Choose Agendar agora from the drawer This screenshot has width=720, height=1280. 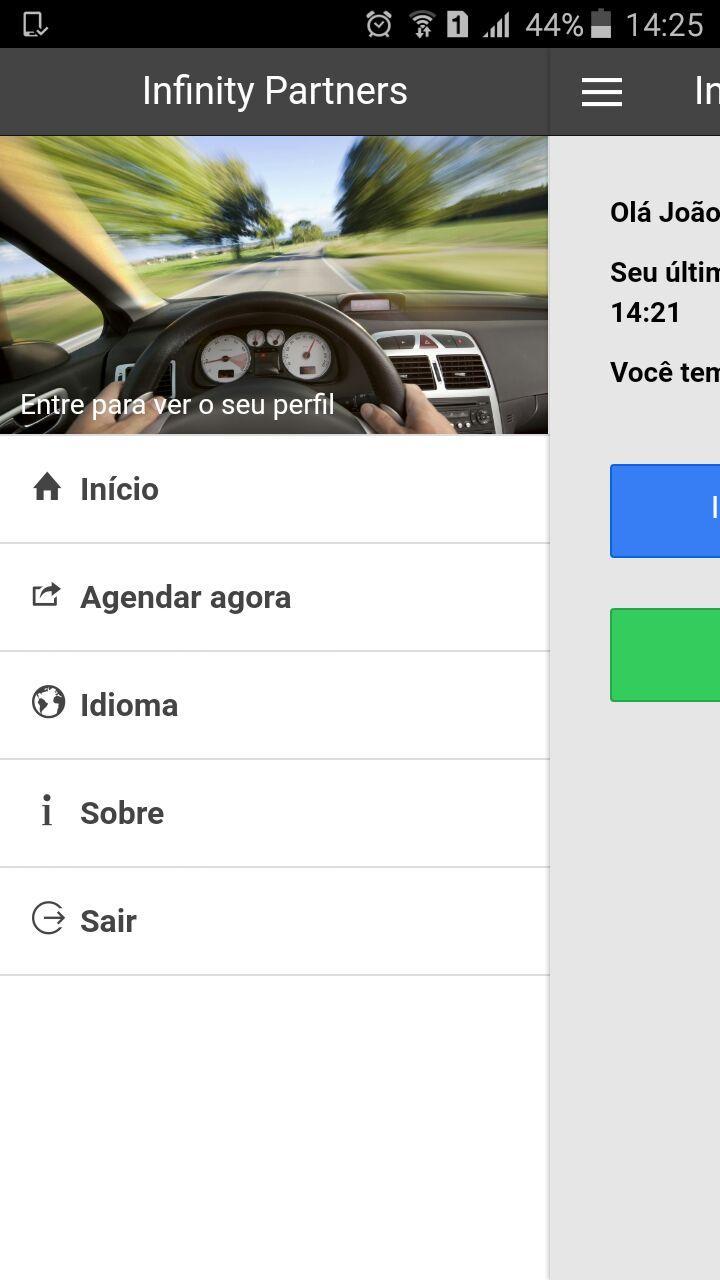185,596
